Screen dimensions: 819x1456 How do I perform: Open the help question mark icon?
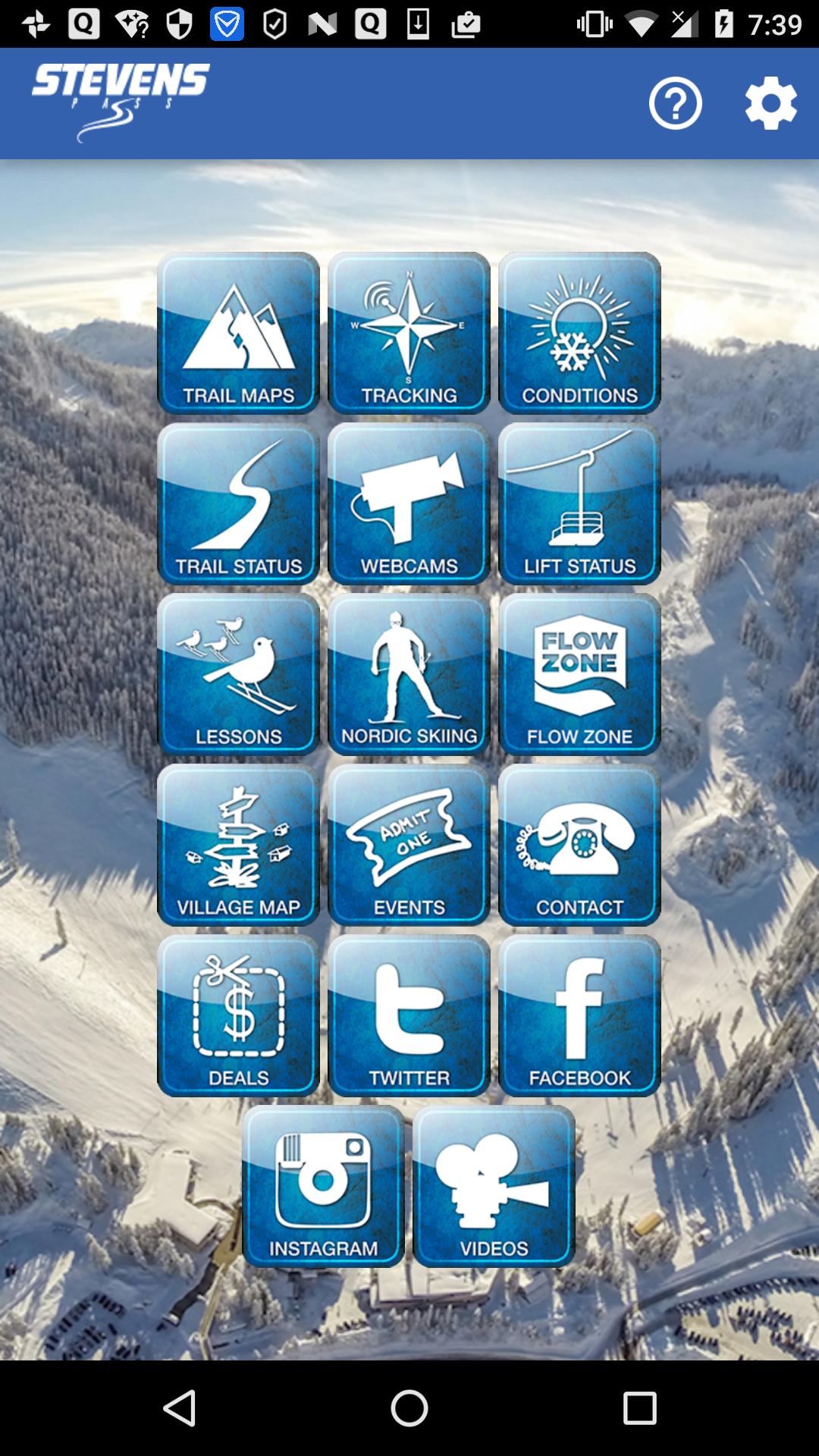coord(675,103)
